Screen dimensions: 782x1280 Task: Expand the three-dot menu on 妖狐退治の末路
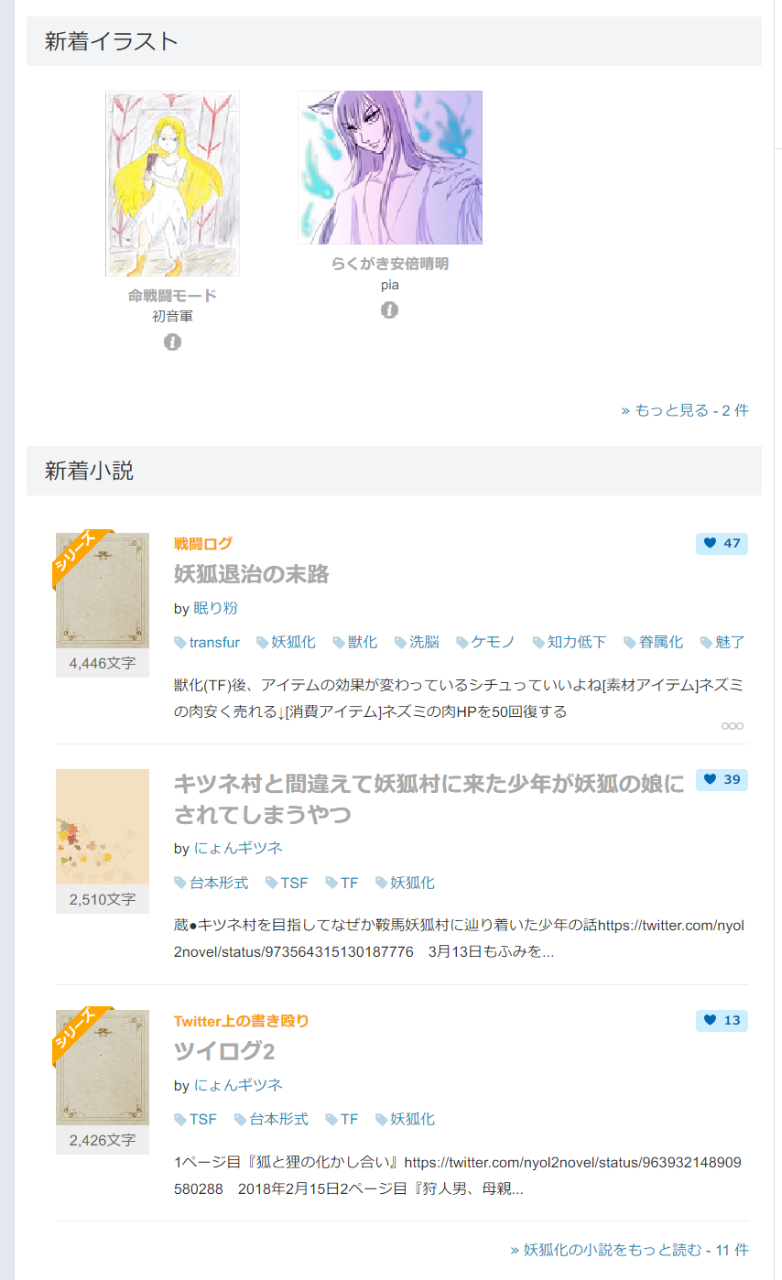click(732, 726)
